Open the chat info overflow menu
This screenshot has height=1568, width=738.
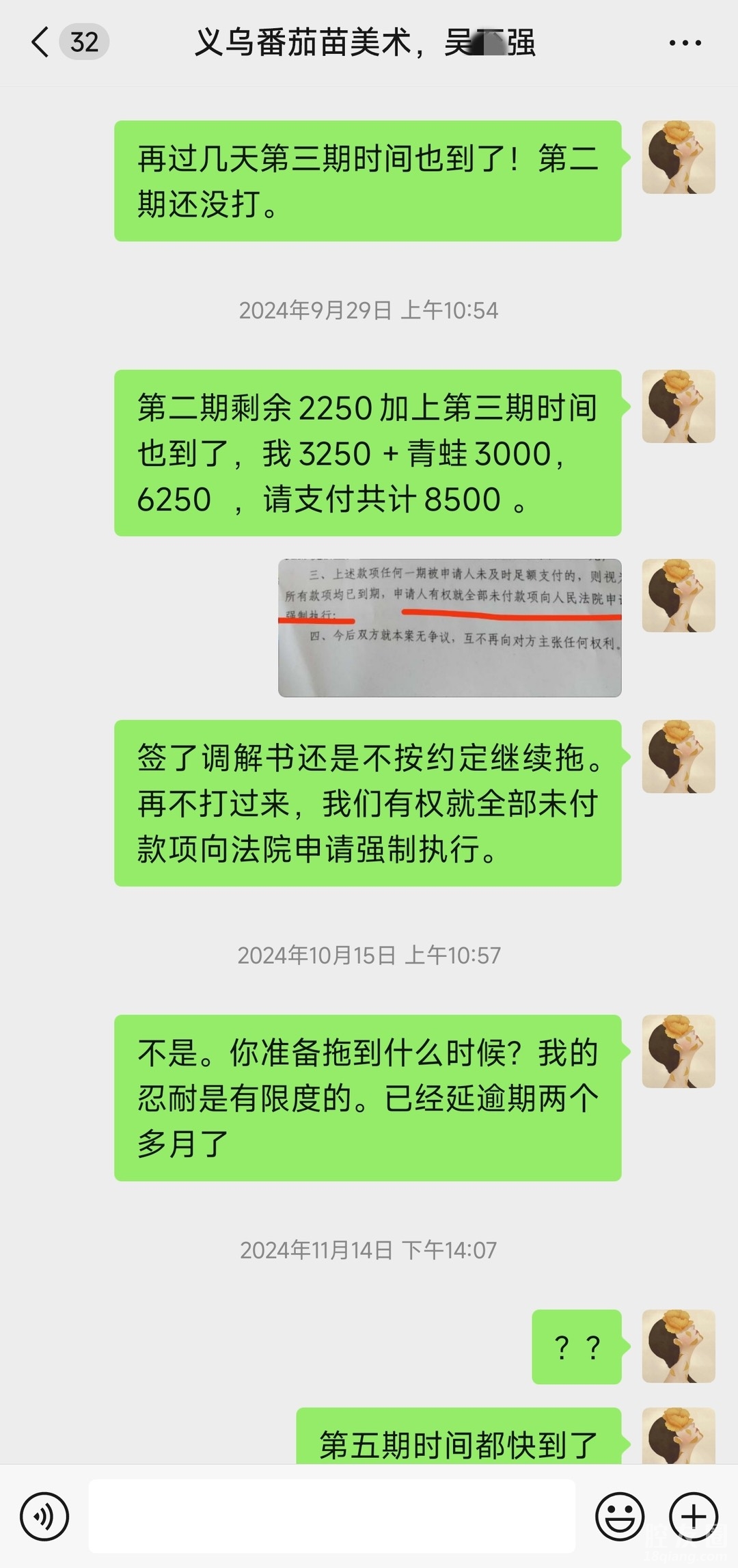[685, 43]
